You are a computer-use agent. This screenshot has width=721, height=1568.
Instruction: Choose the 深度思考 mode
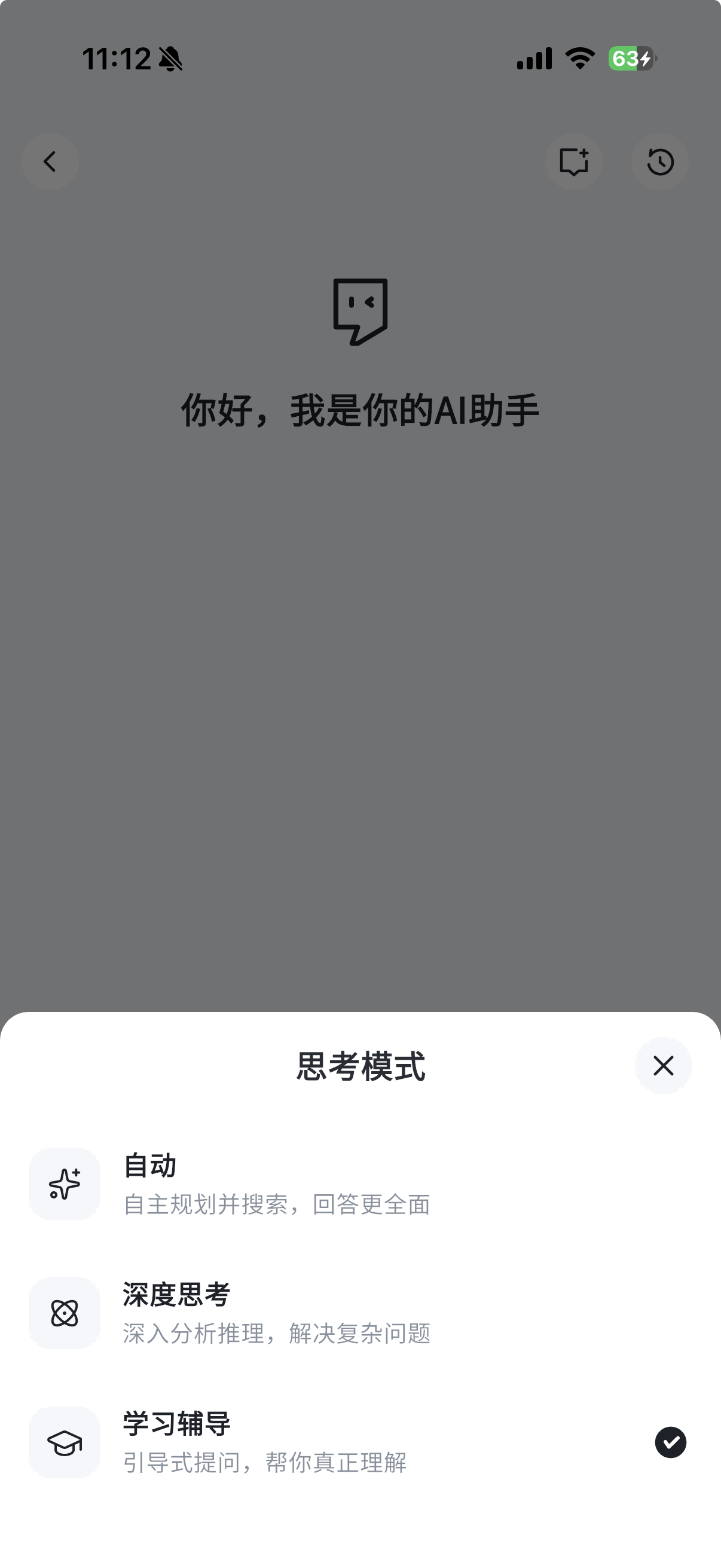276,1312
